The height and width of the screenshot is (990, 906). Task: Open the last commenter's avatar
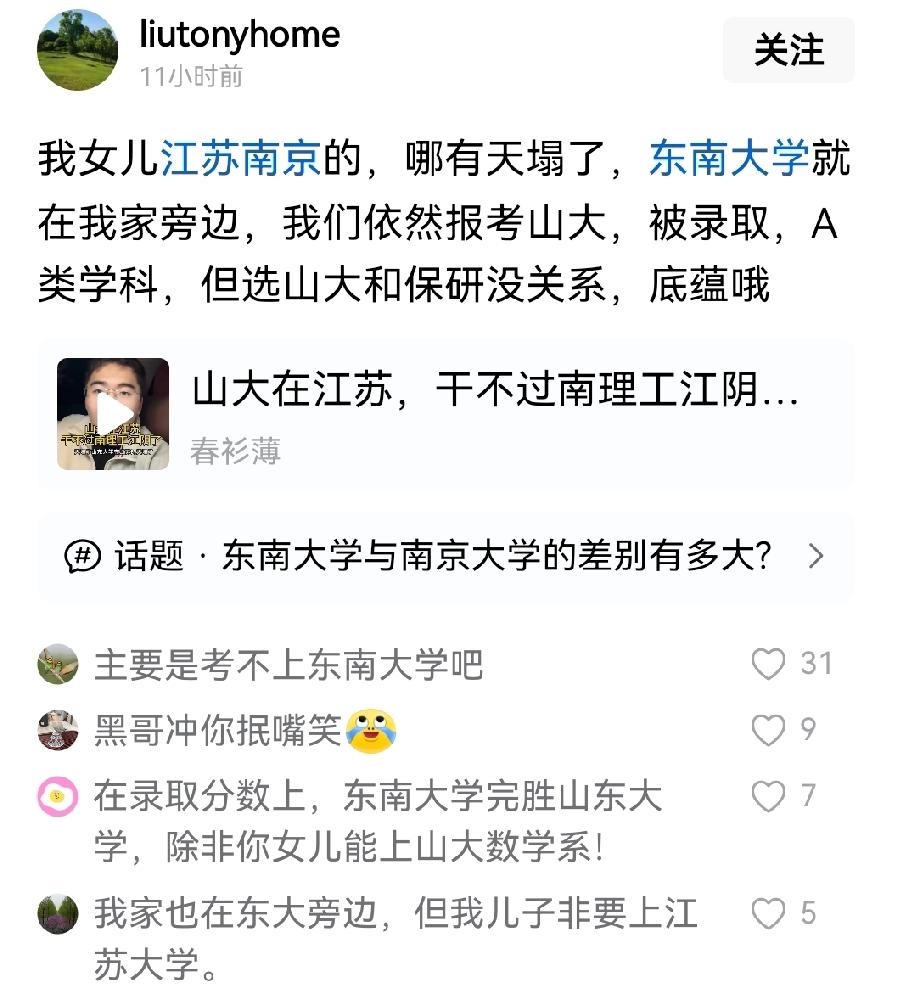(x=58, y=909)
